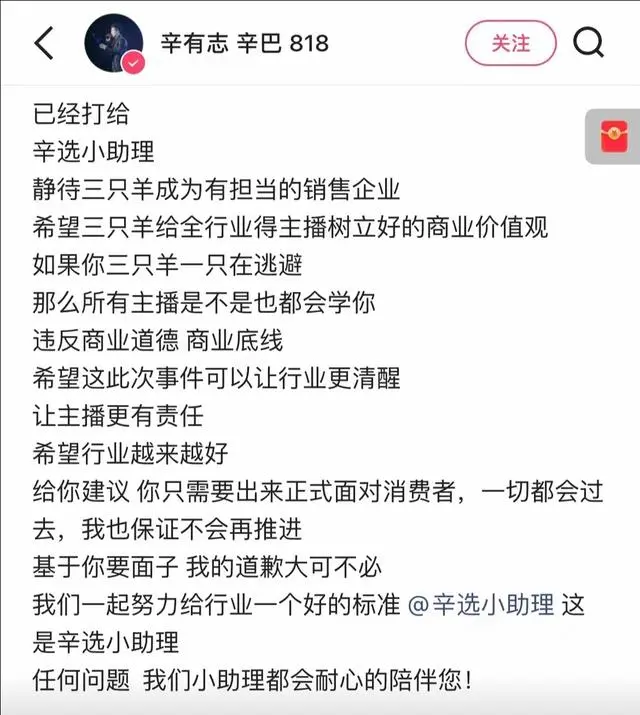The width and height of the screenshot is (640, 715).
Task: Open the @辛选小助理 mention link
Action: tap(481, 605)
